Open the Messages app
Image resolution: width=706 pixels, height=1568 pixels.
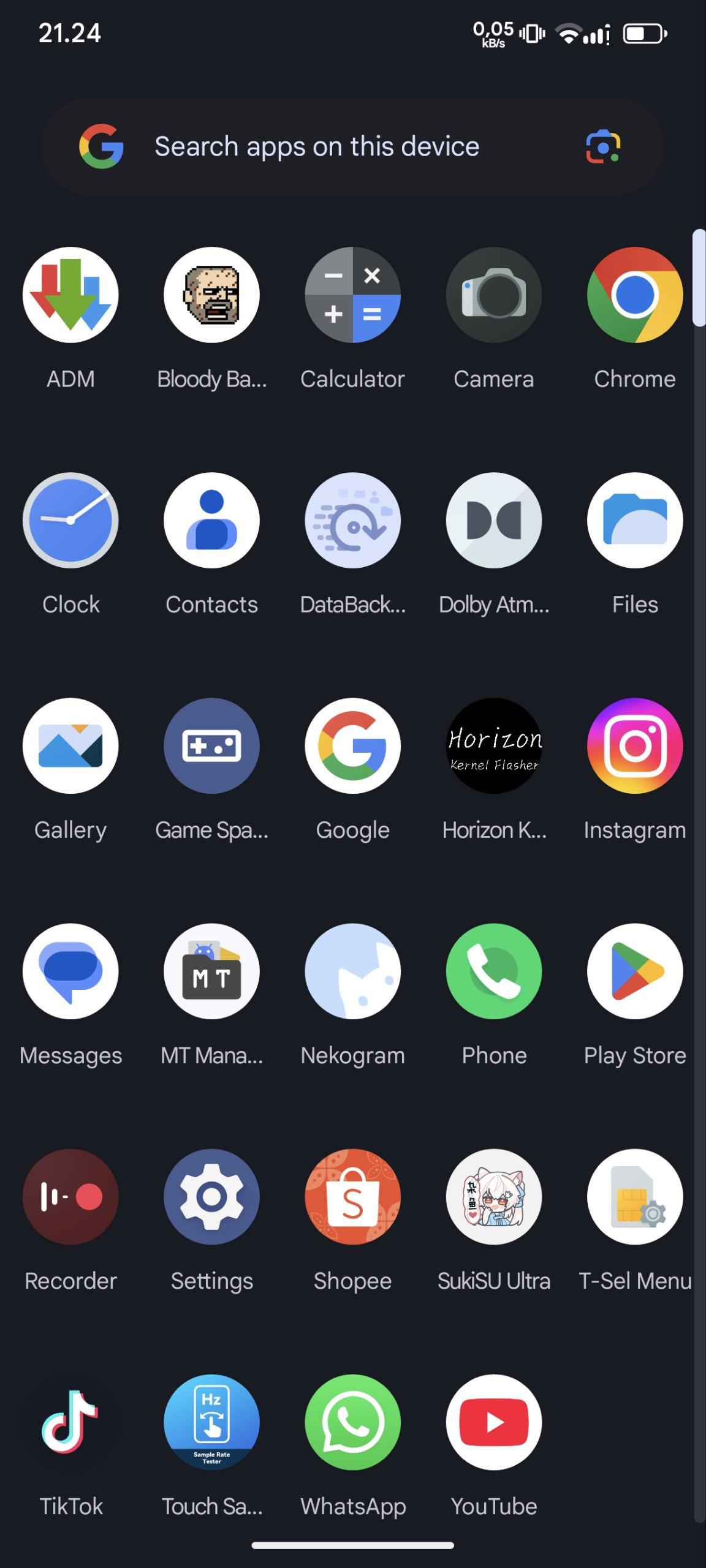(x=70, y=971)
